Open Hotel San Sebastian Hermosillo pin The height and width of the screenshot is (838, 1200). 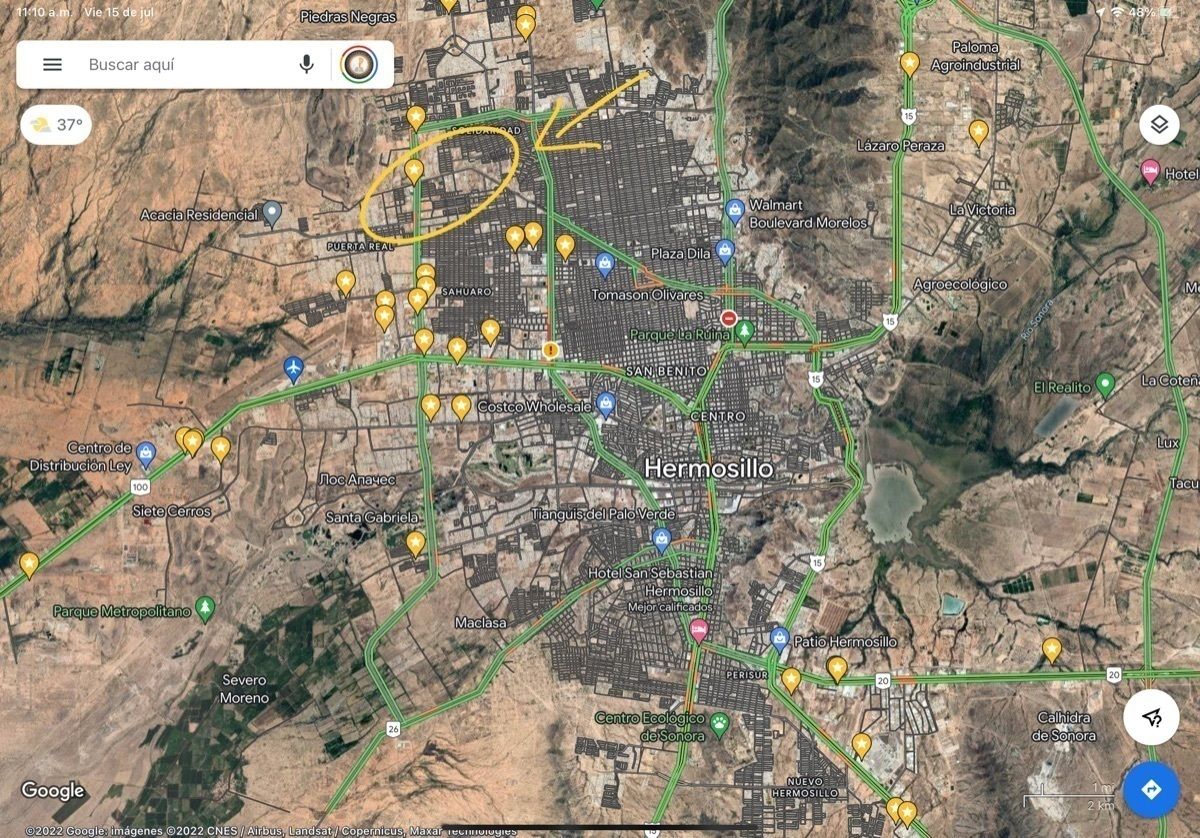[698, 629]
